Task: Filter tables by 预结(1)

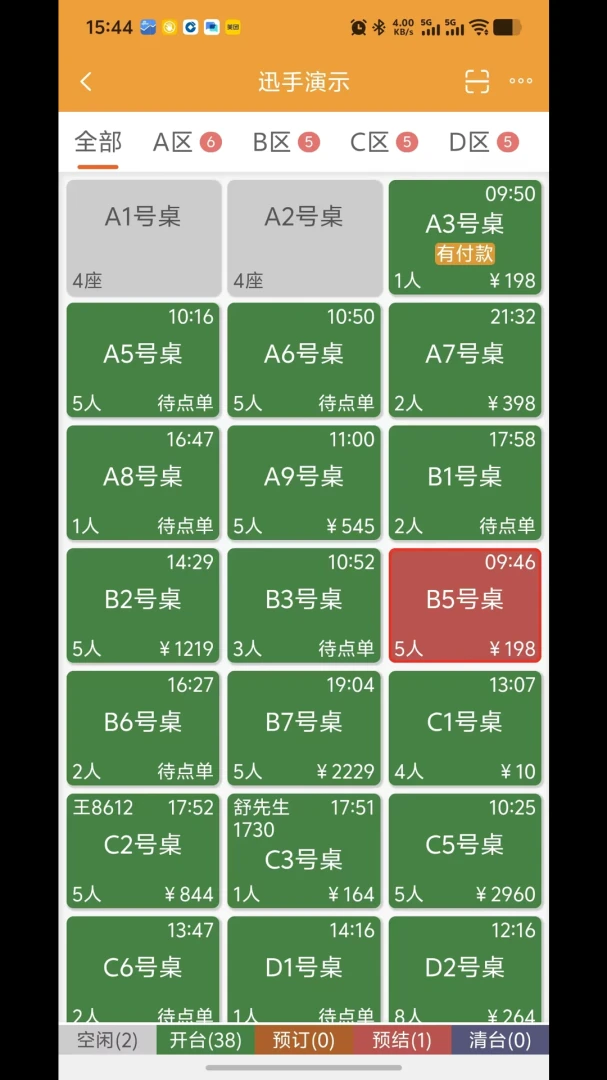Action: coord(402,1040)
